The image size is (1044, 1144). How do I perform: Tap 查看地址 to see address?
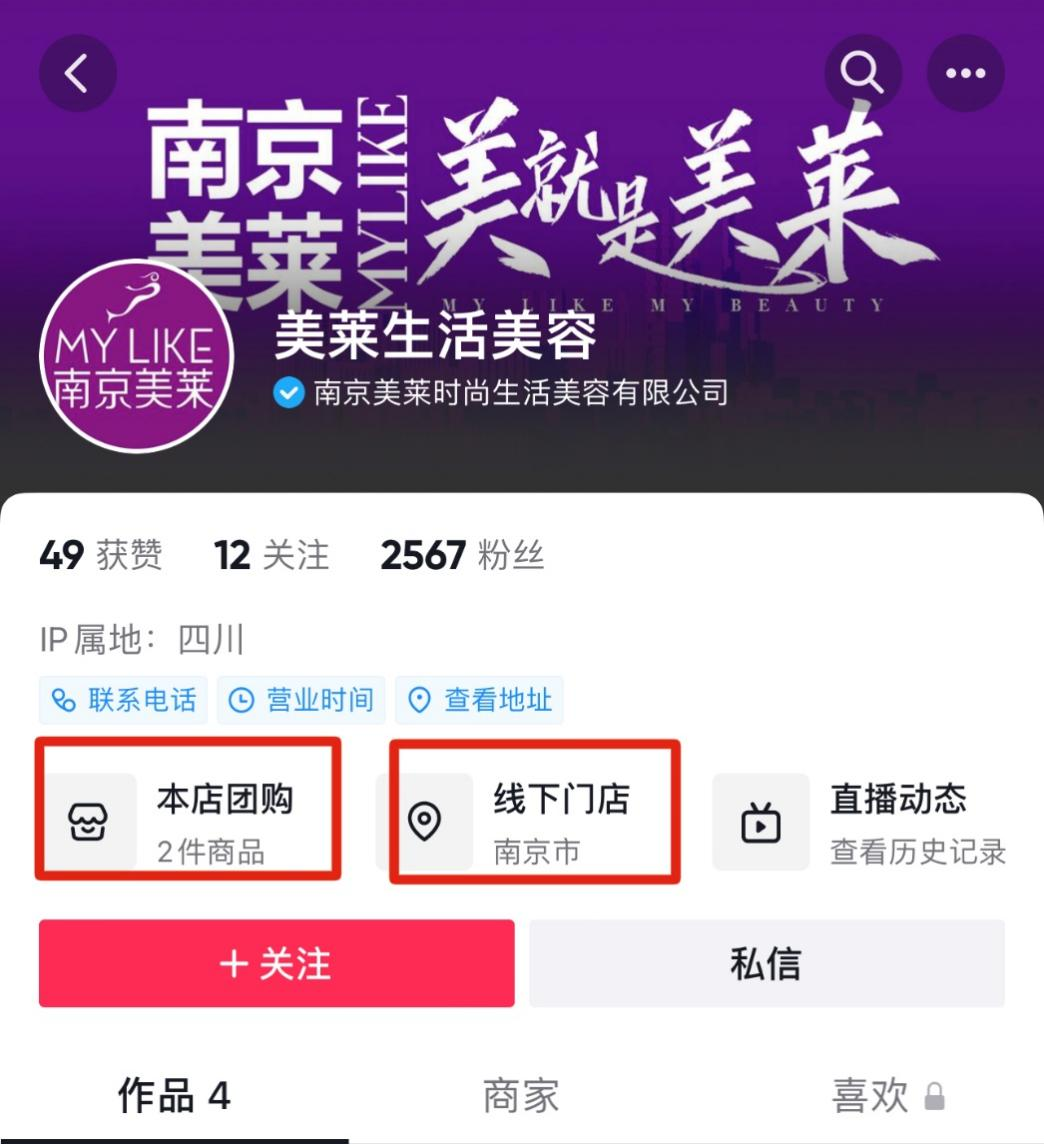(480, 700)
